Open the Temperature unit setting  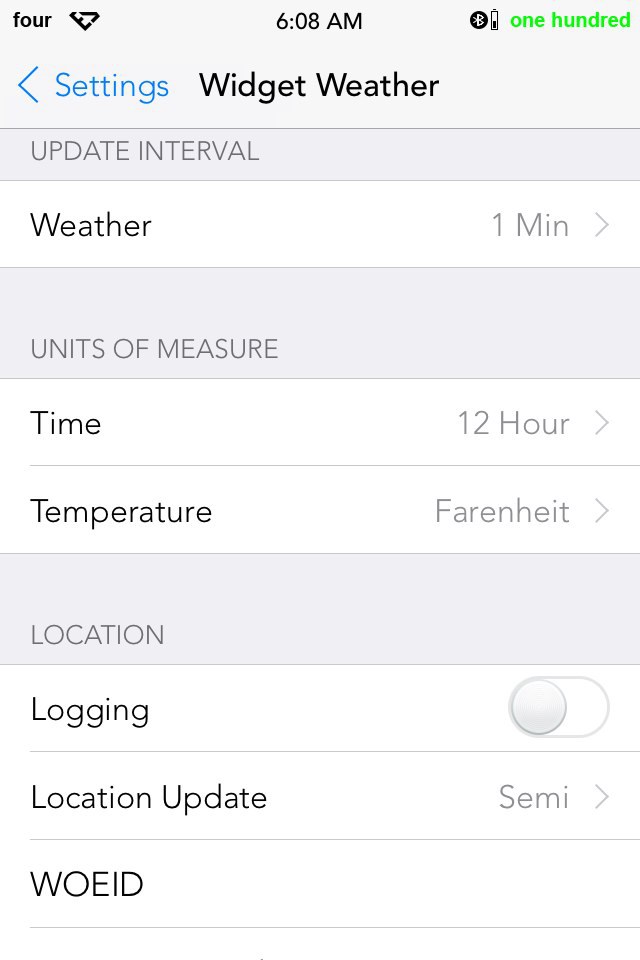tap(320, 510)
